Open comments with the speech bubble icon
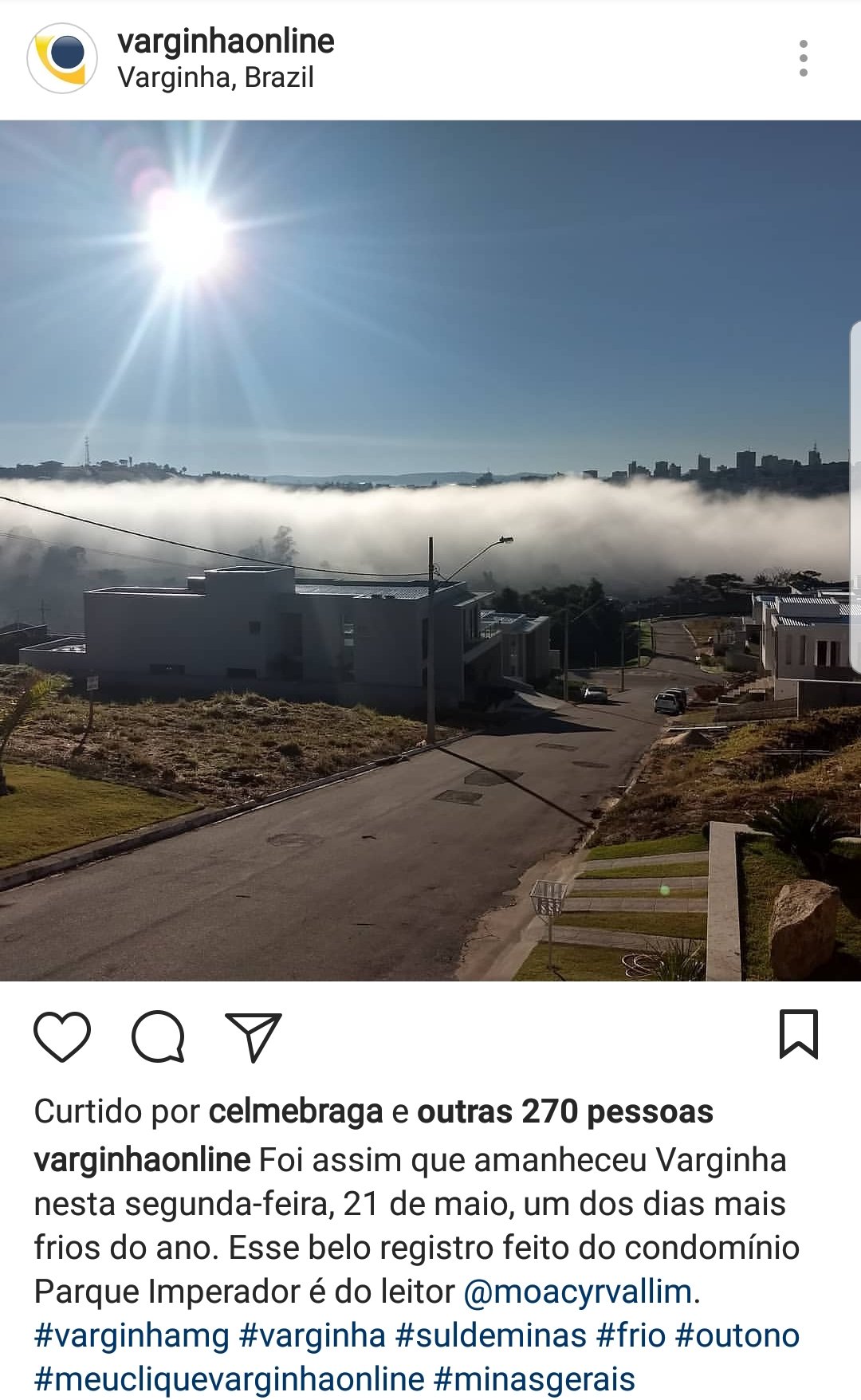The image size is (861, 1400). 159,1036
